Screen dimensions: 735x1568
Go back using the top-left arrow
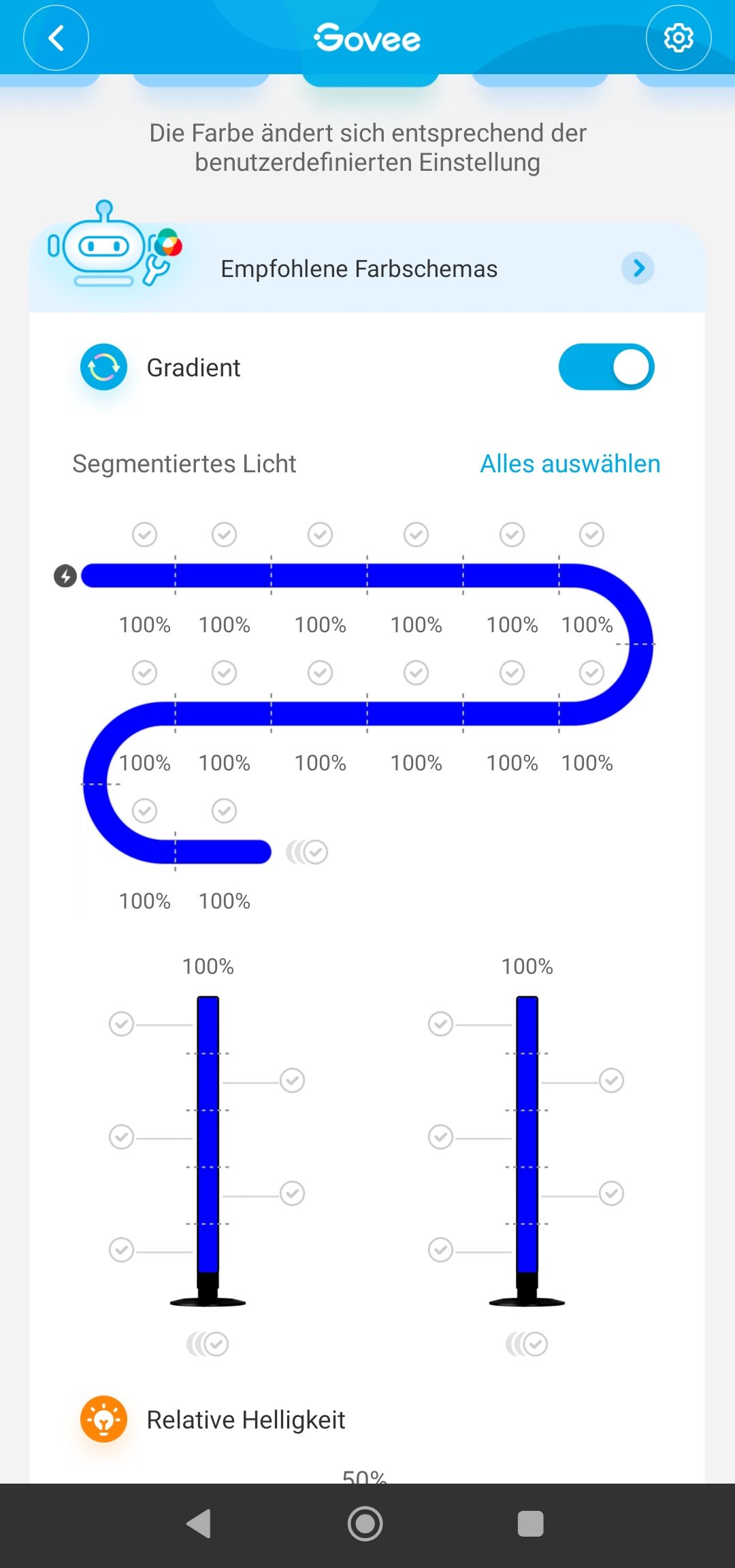pos(56,38)
